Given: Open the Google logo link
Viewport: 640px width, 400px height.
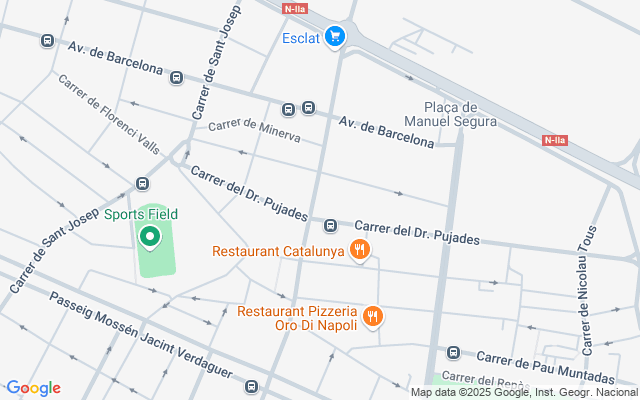Looking at the screenshot, I should [x=32, y=388].
